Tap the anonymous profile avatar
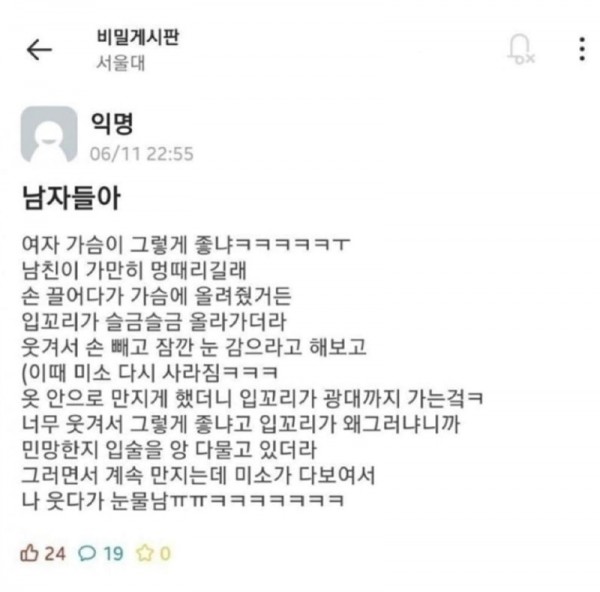600x592 pixels. [48, 135]
